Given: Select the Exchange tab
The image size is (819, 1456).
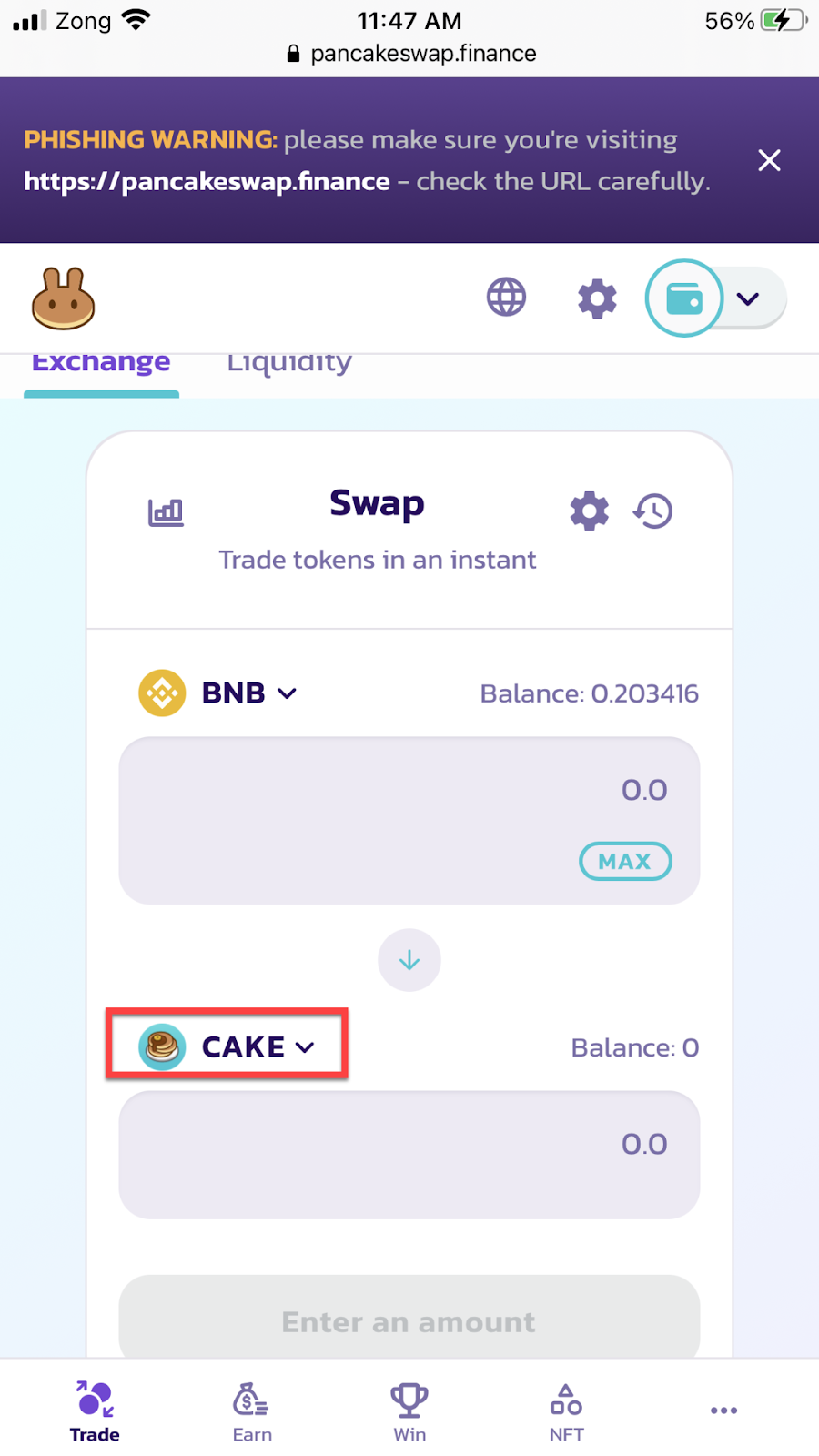Looking at the screenshot, I should 101,361.
